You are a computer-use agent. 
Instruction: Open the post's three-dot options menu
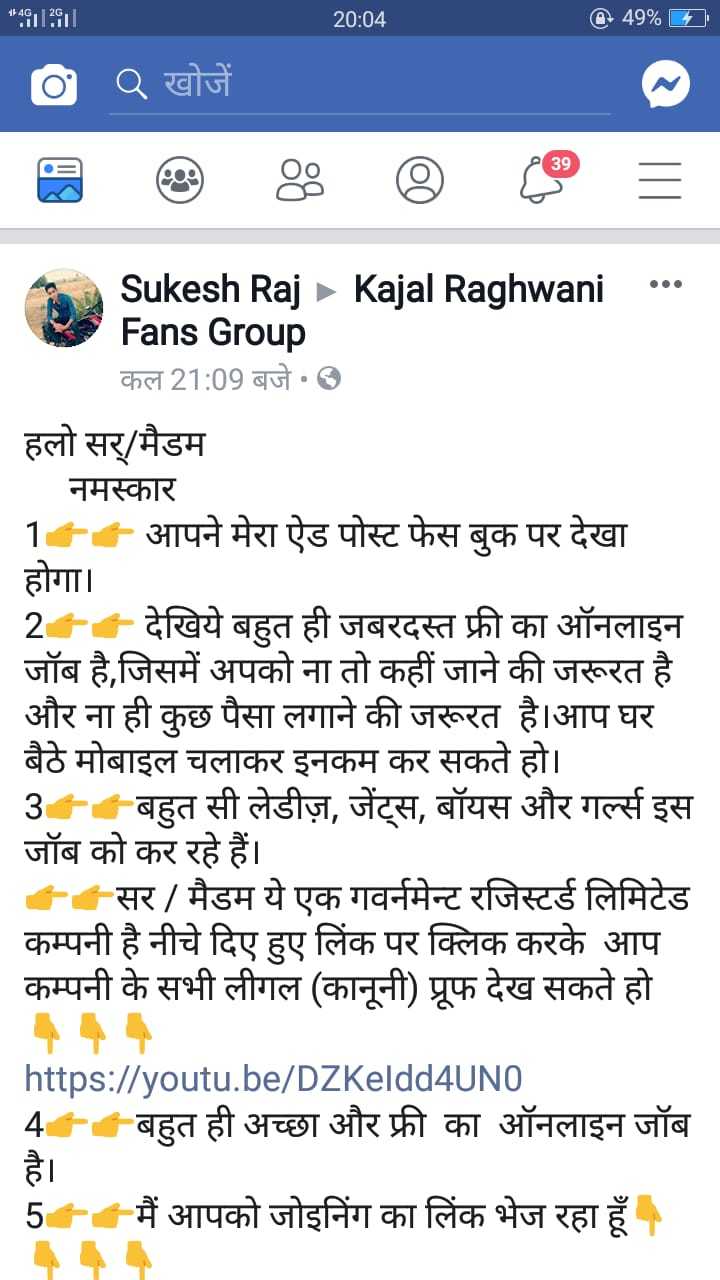click(x=665, y=285)
